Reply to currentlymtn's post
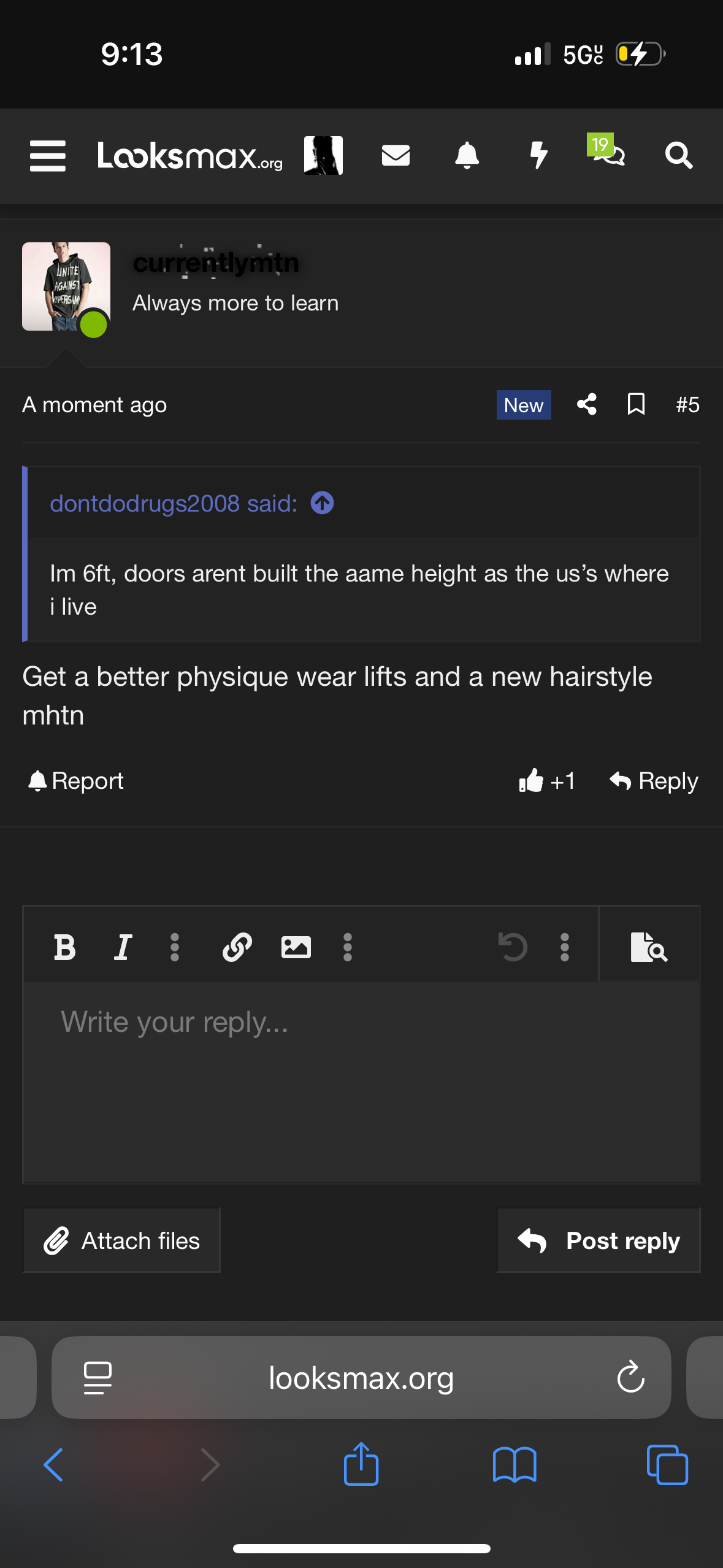This screenshot has height=1568, width=723. 654,781
